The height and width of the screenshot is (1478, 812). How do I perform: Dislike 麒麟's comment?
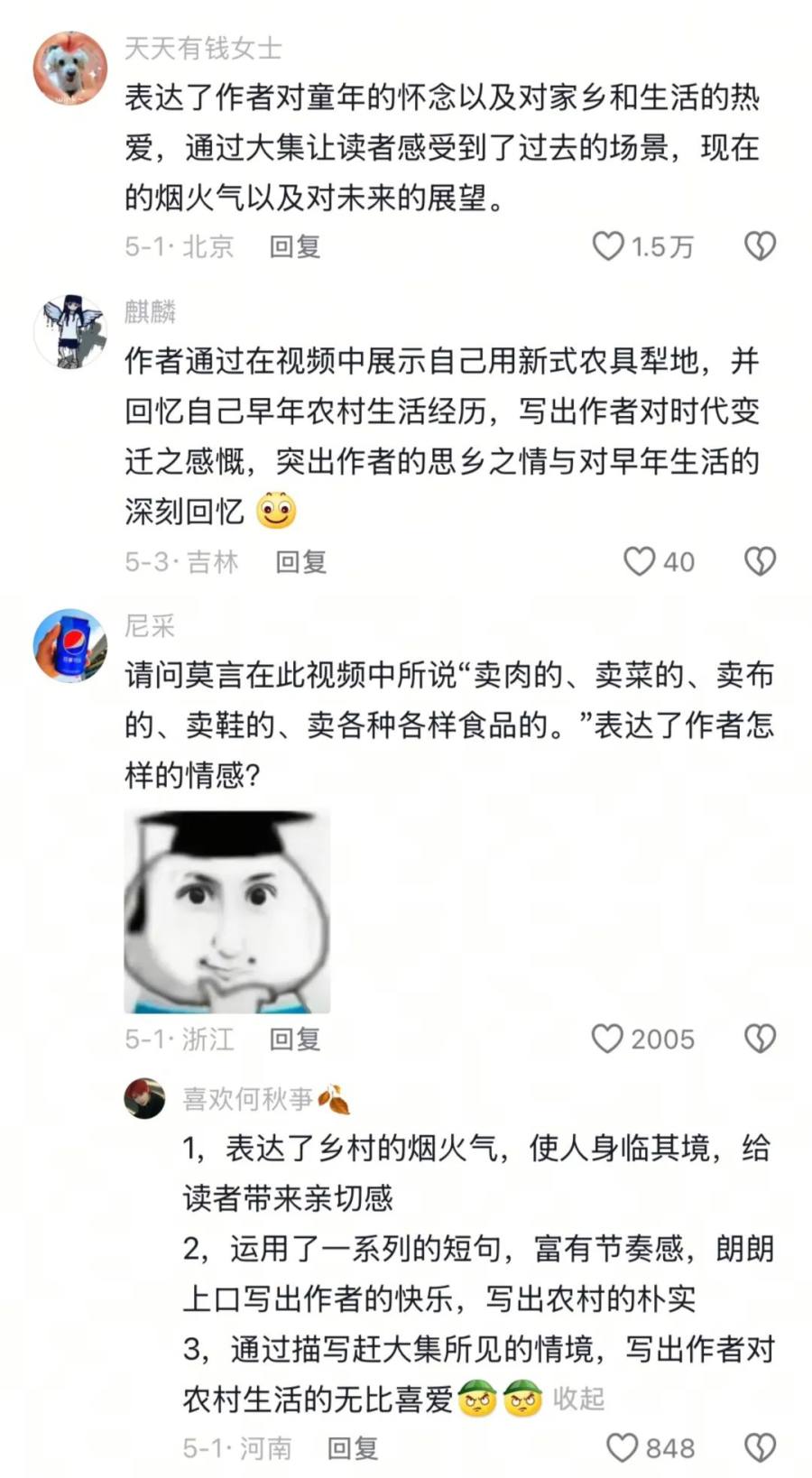[760, 561]
